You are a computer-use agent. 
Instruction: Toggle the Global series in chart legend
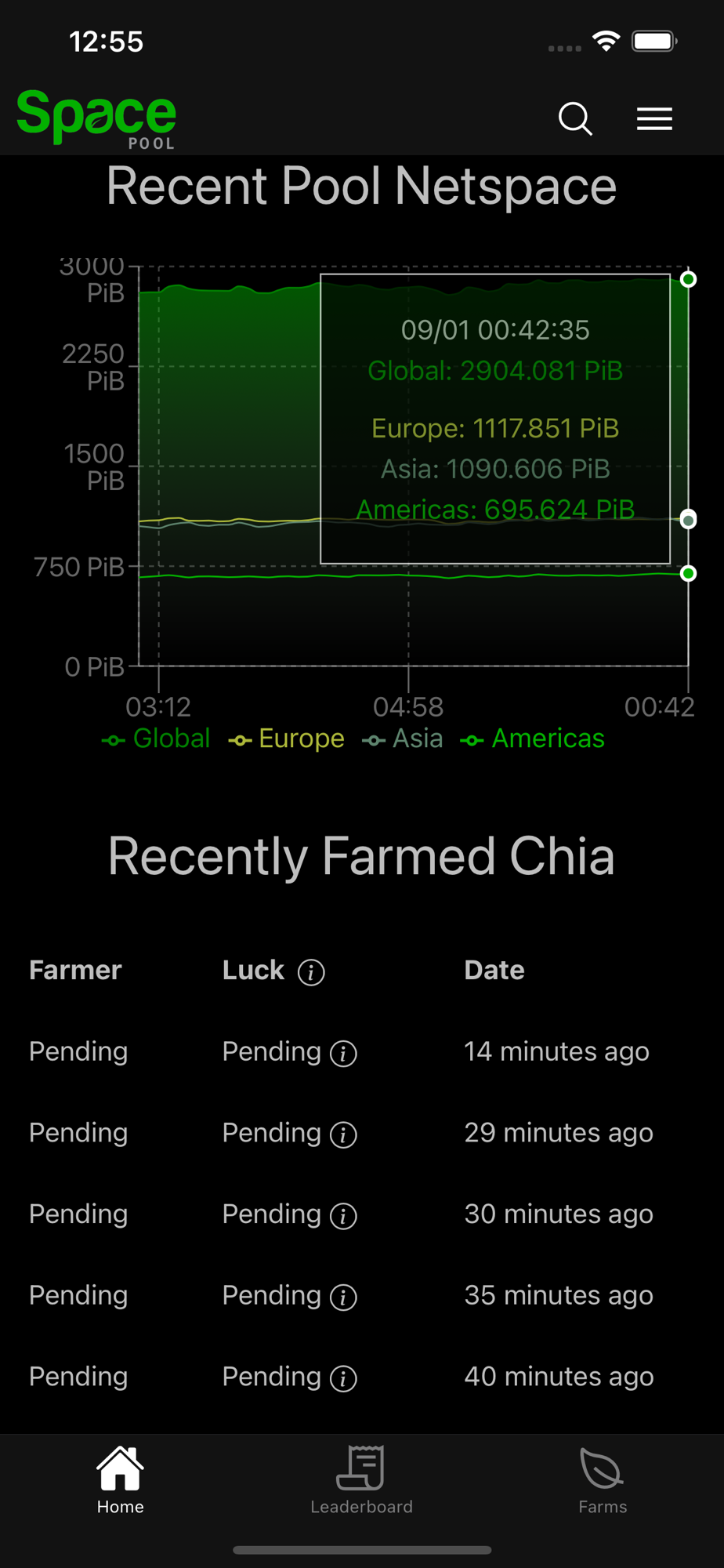point(156,739)
